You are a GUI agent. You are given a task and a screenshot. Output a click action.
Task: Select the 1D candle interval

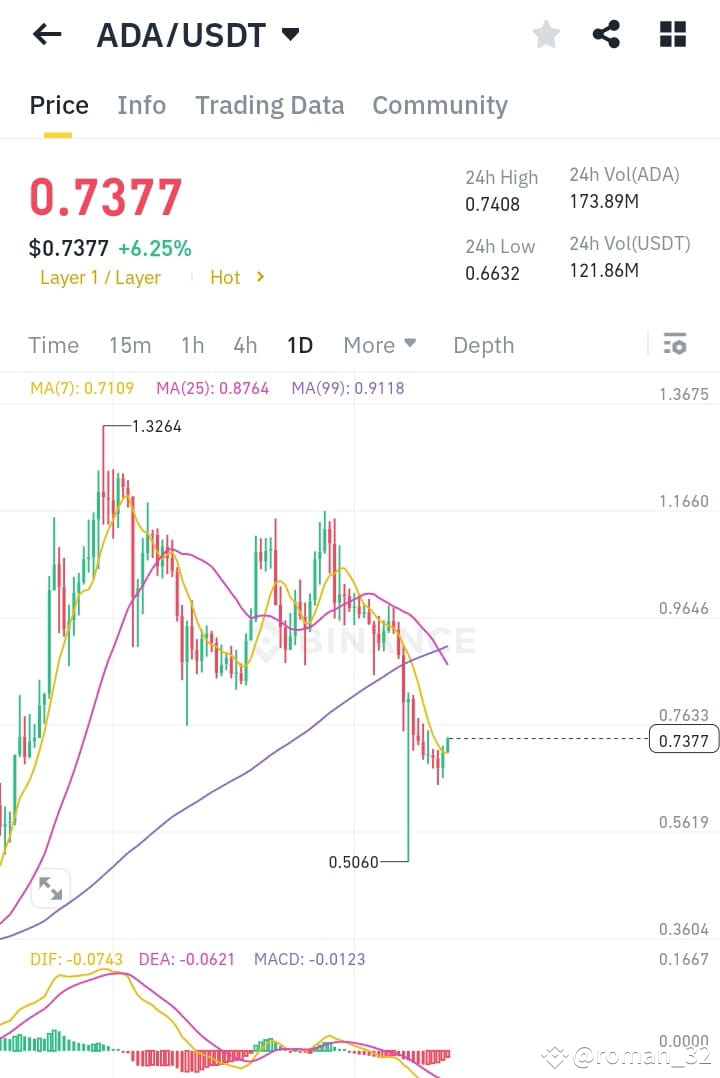click(300, 344)
